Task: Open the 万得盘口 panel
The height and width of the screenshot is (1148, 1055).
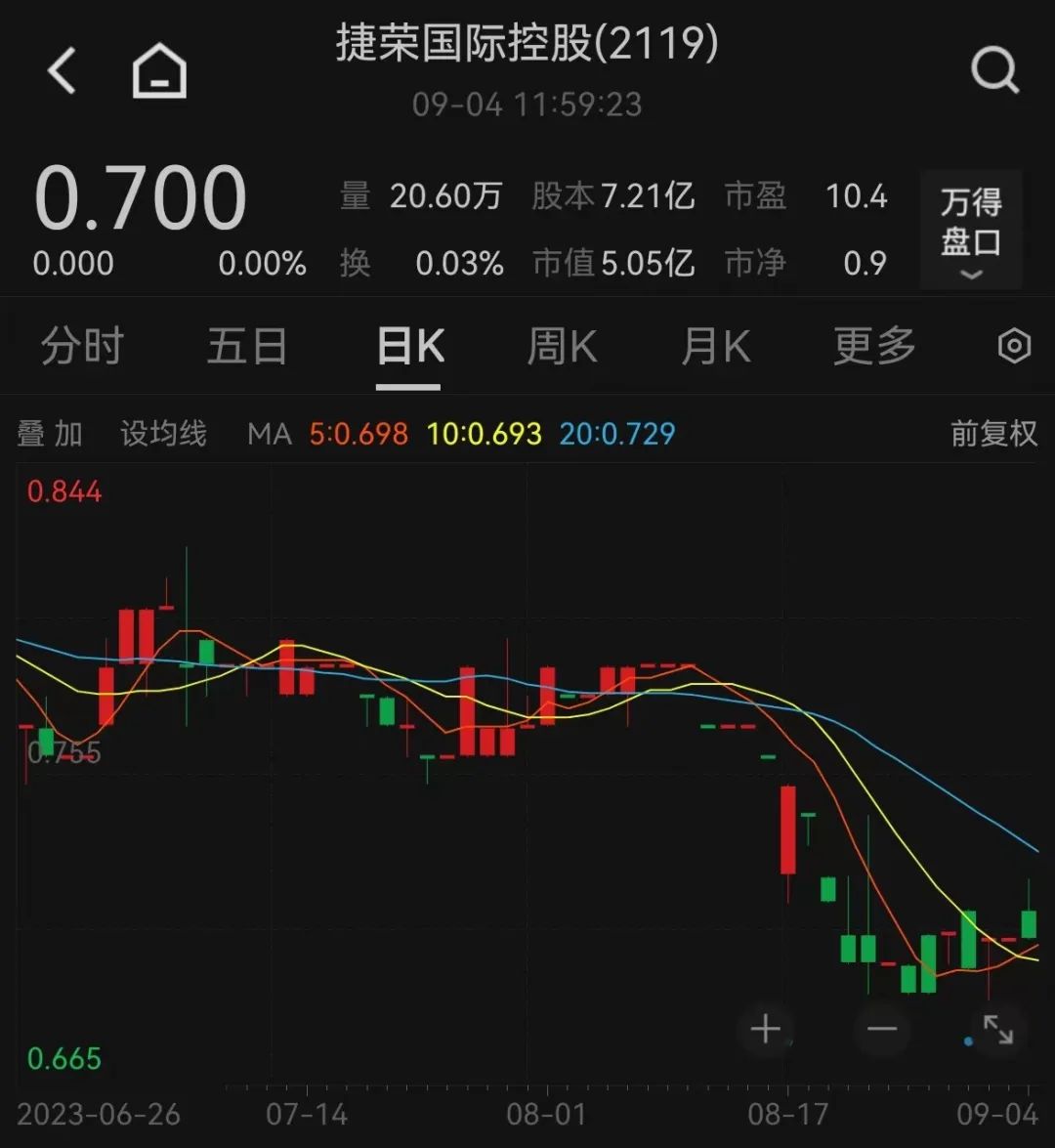Action: [x=969, y=217]
